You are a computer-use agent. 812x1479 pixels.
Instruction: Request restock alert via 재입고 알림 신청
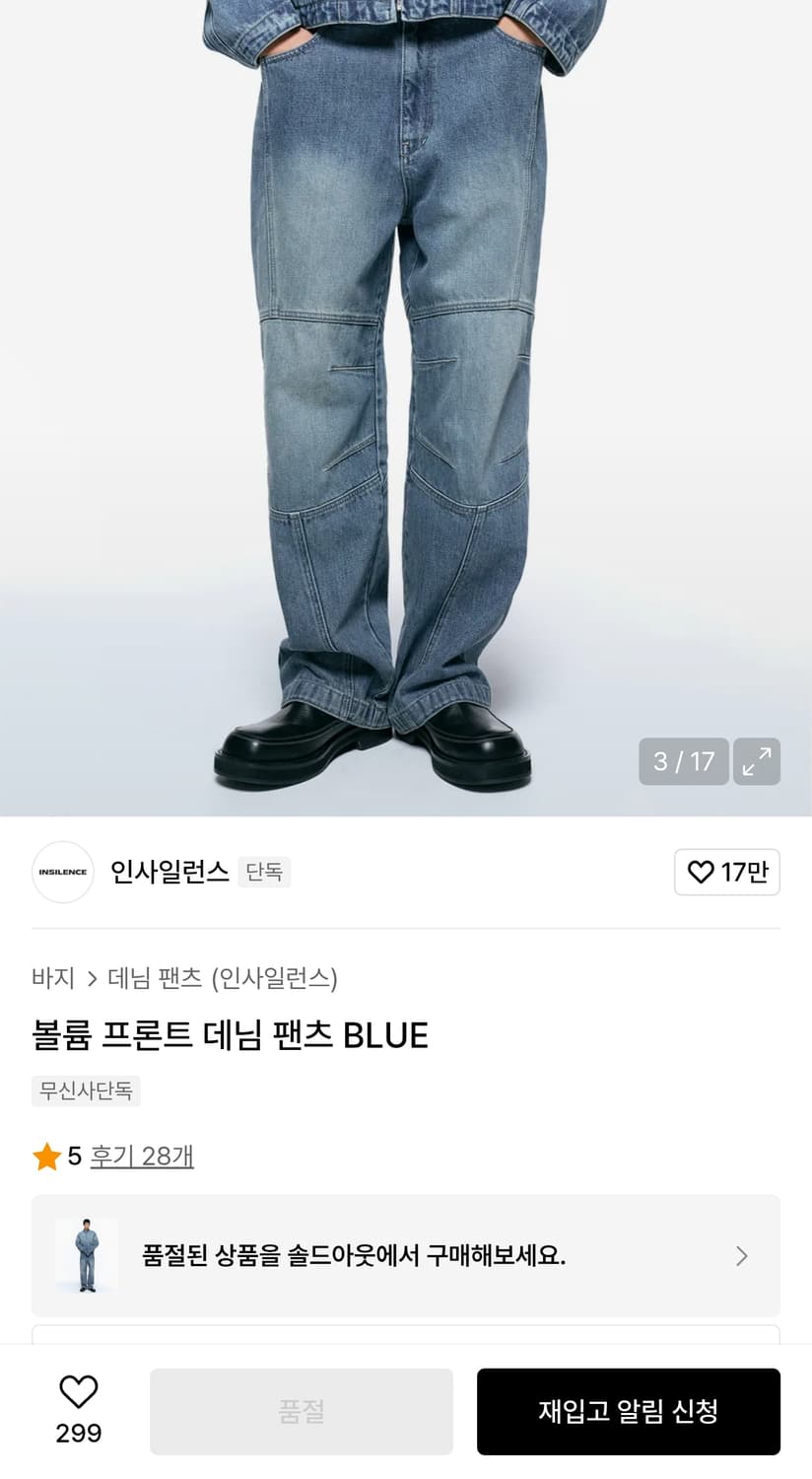click(628, 1411)
